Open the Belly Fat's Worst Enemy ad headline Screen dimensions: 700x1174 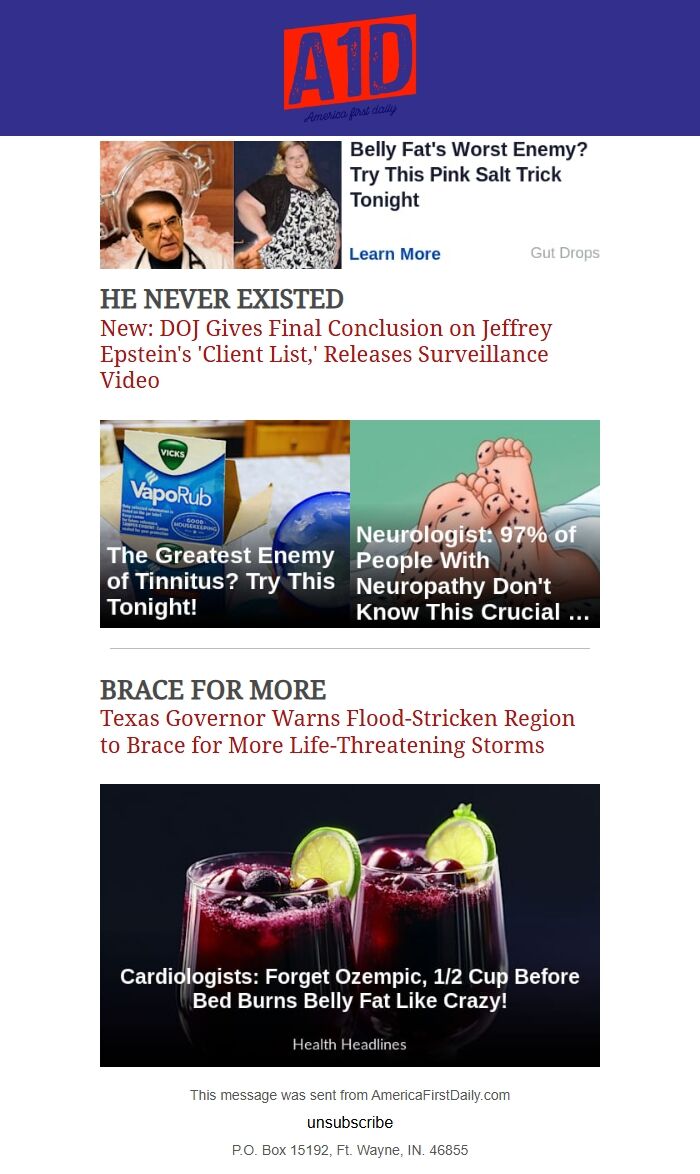[468, 174]
